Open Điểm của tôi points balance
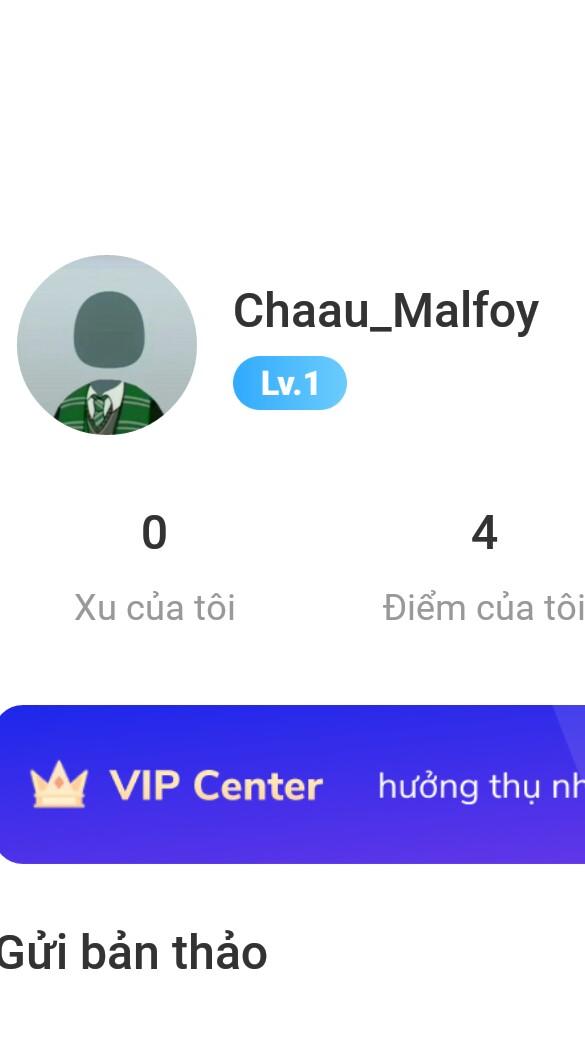This screenshot has width=585, height=1040. click(x=484, y=568)
